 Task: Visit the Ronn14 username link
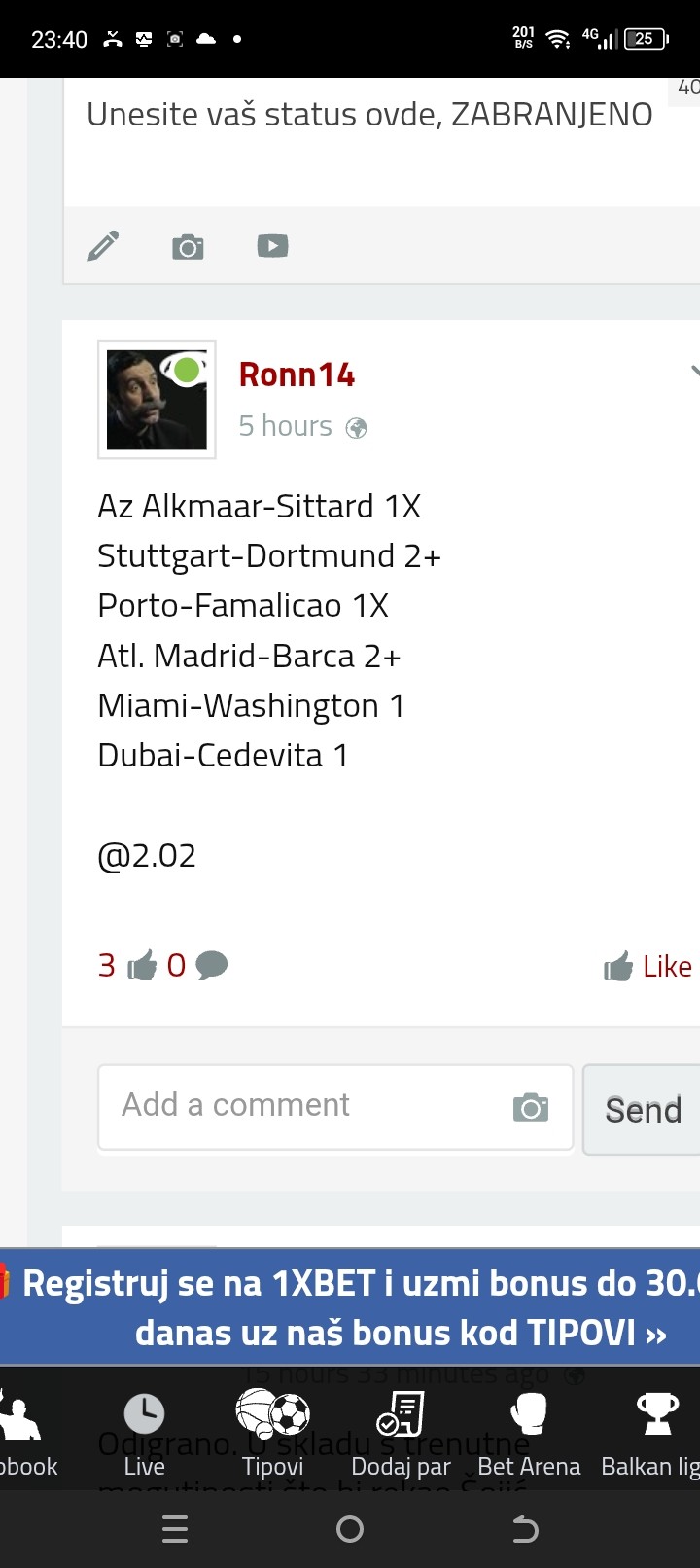pyautogui.click(x=297, y=374)
